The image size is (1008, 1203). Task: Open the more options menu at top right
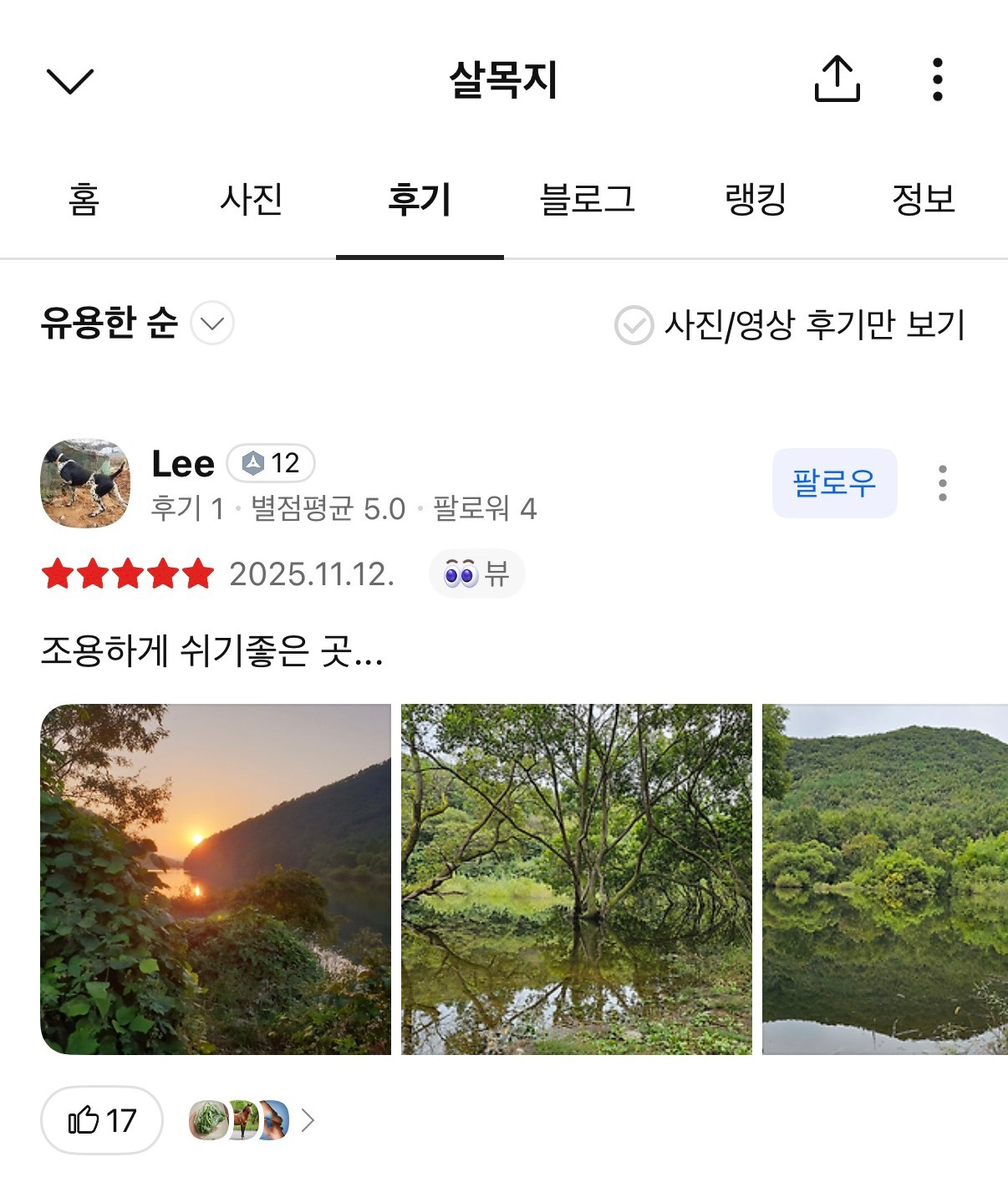tap(939, 80)
